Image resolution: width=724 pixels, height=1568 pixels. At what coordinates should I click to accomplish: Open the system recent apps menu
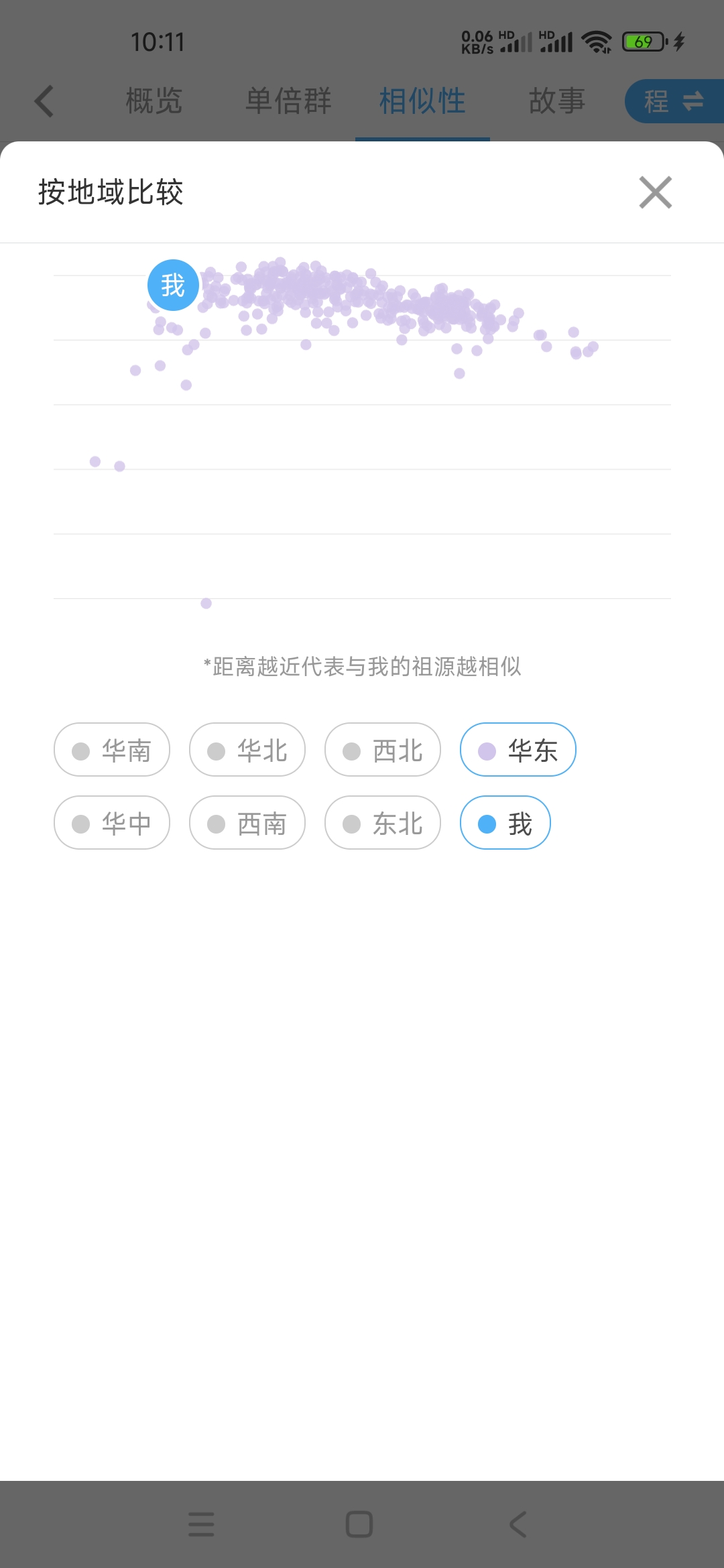(201, 1524)
